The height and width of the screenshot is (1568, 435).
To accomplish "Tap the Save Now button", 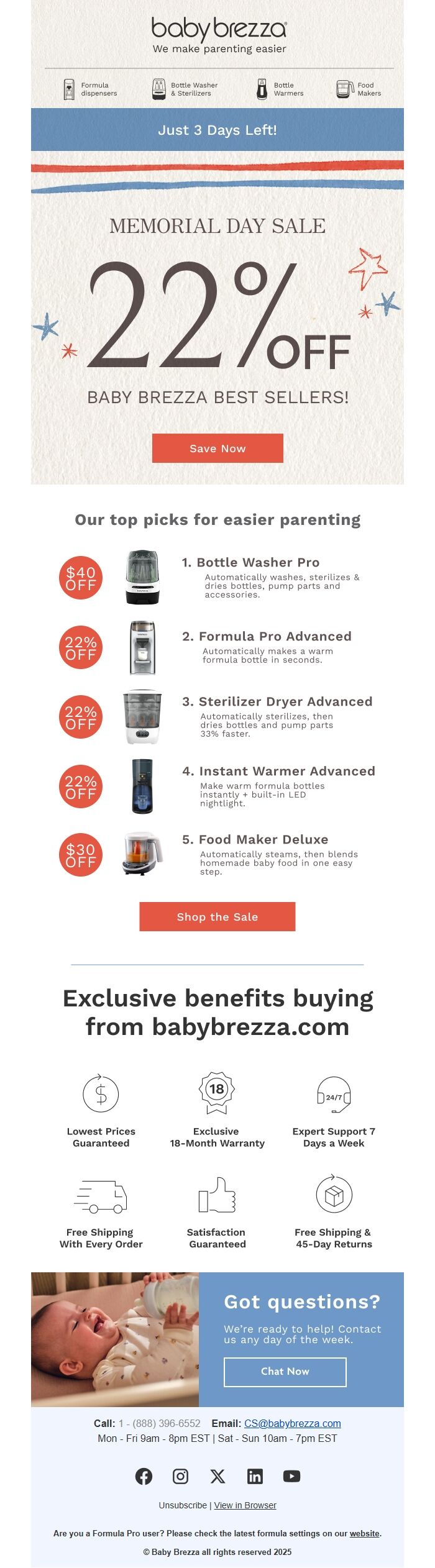I will (217, 448).
